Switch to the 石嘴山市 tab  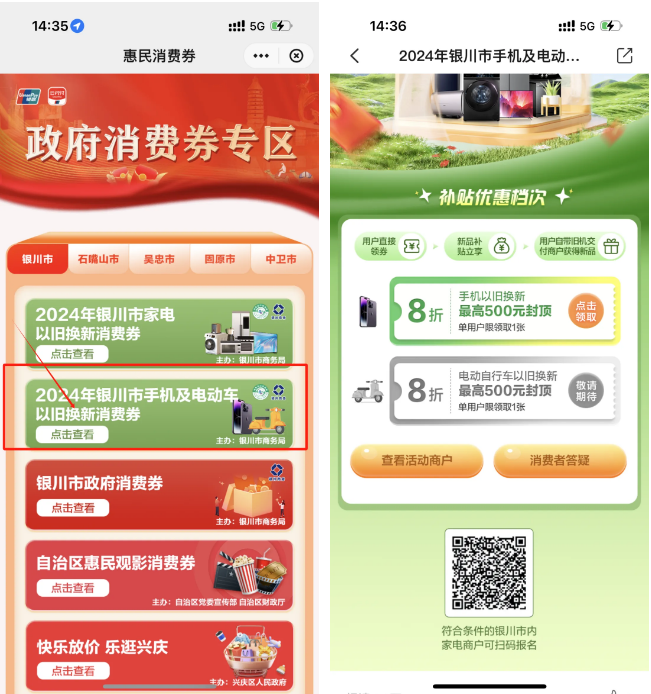pyautogui.click(x=98, y=259)
